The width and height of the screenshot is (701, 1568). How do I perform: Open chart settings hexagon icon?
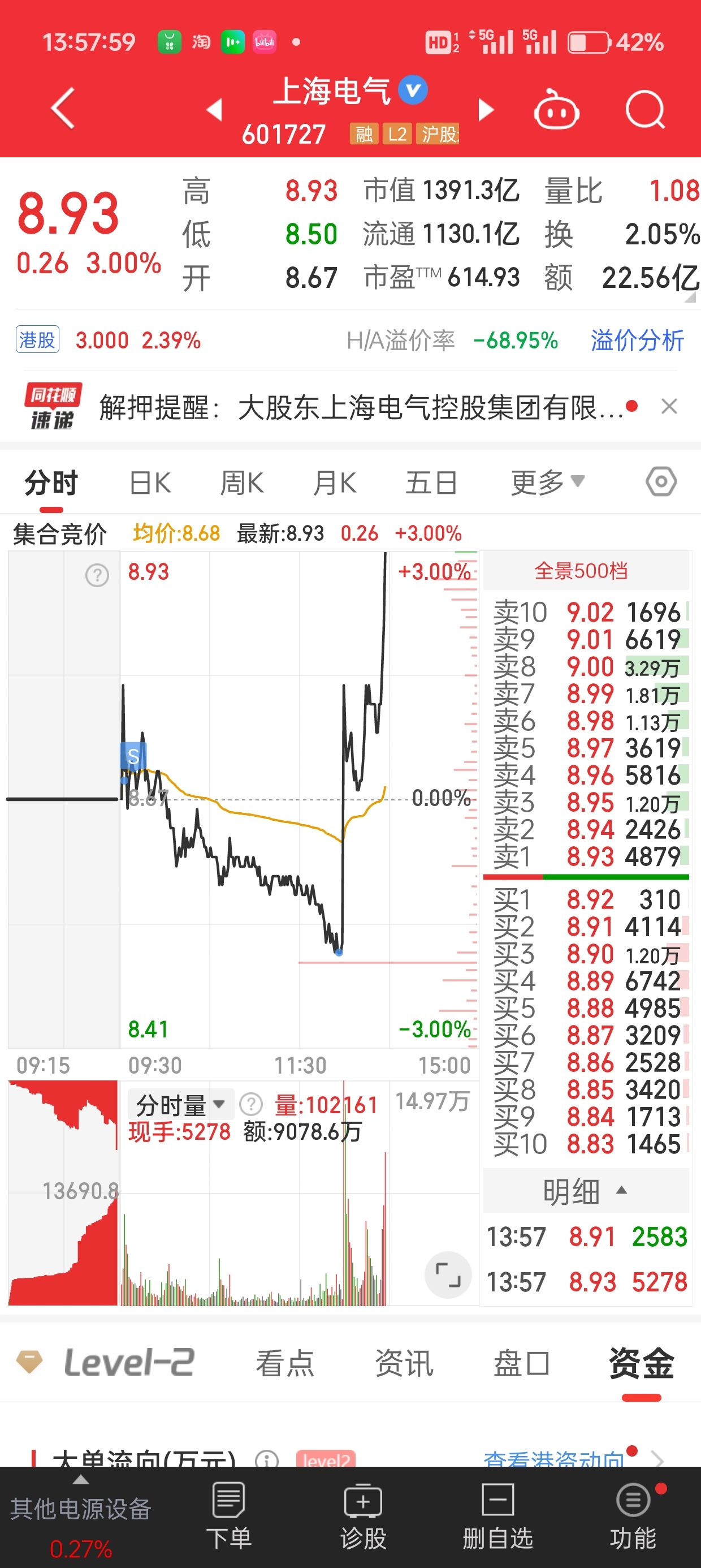[x=661, y=482]
